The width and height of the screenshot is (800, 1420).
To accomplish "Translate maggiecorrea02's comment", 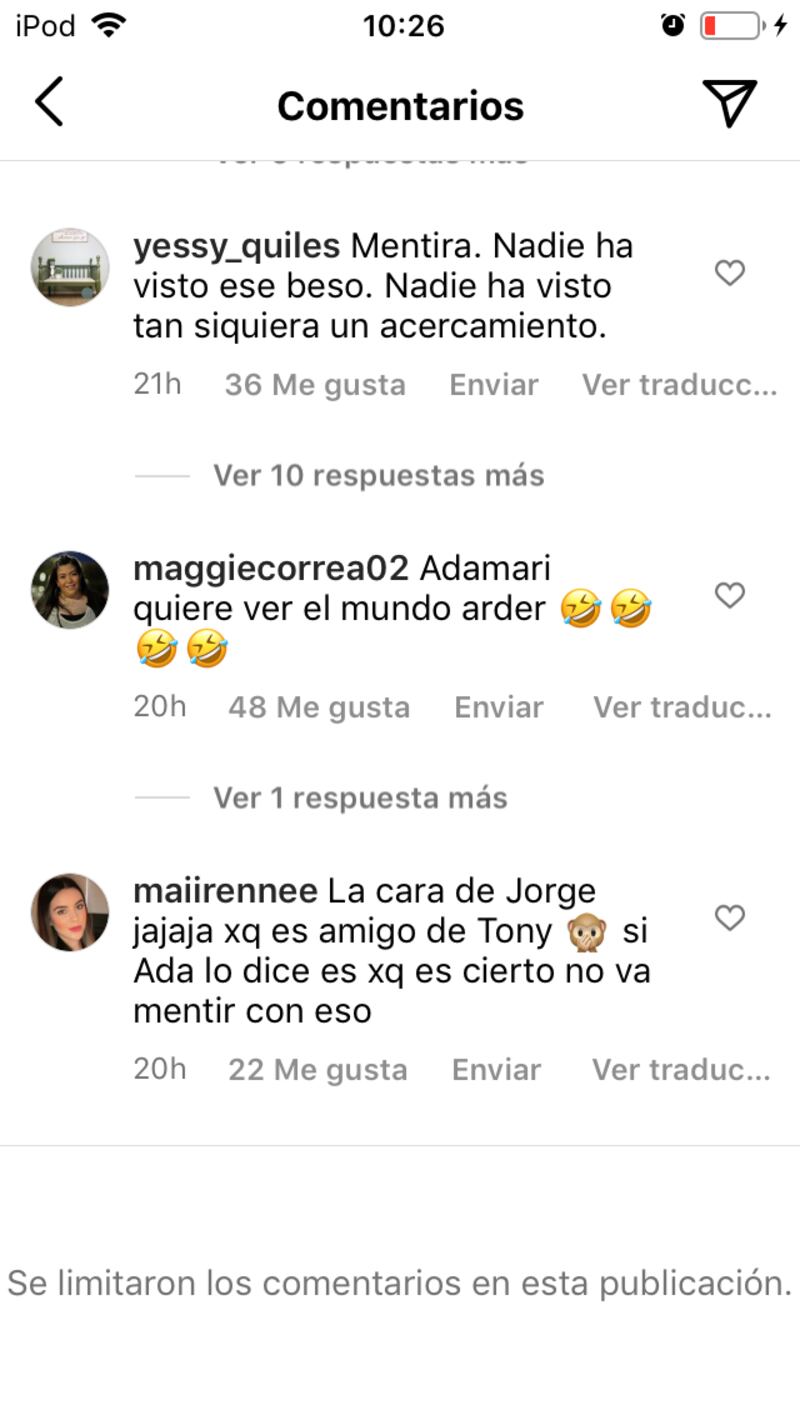I will (682, 708).
